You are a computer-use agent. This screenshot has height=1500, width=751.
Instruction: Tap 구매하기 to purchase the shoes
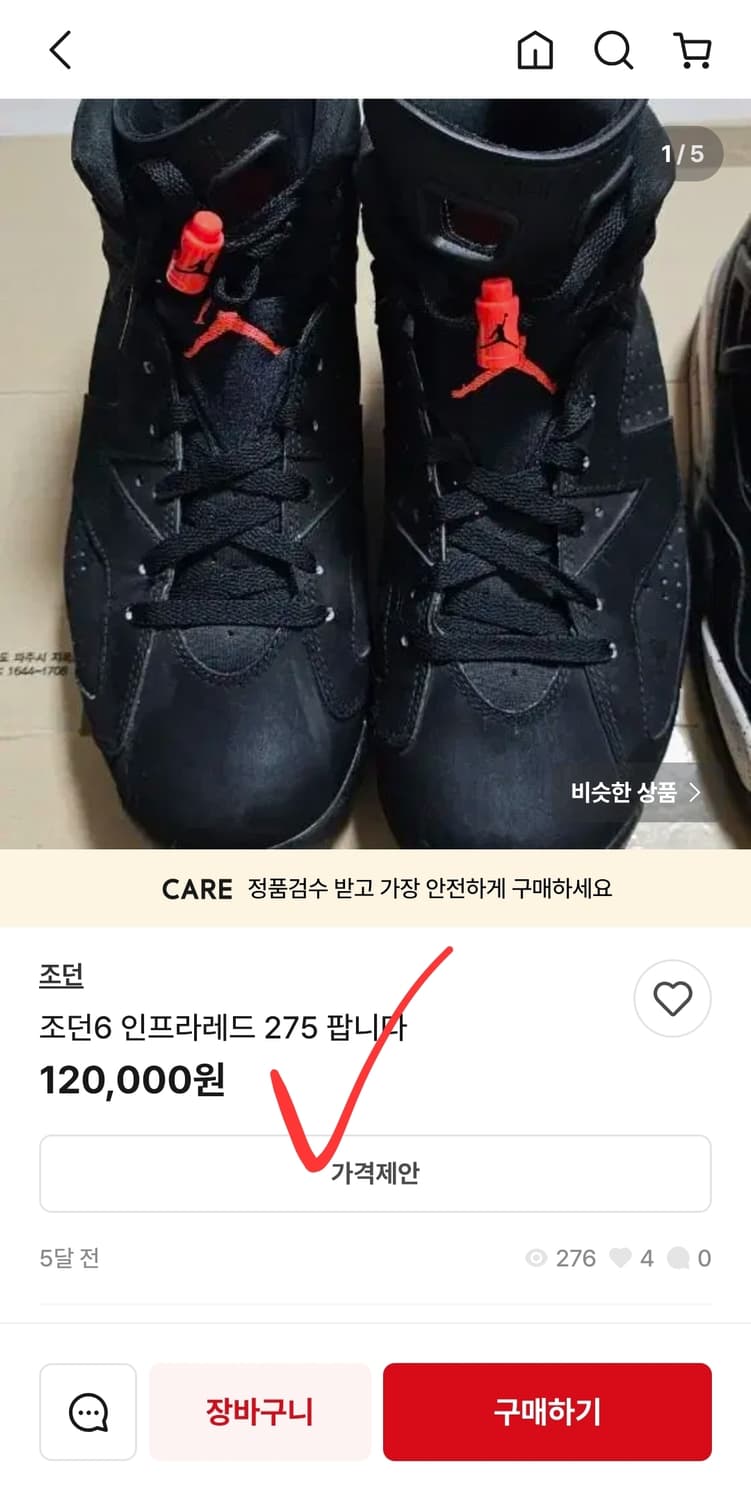pos(547,1412)
